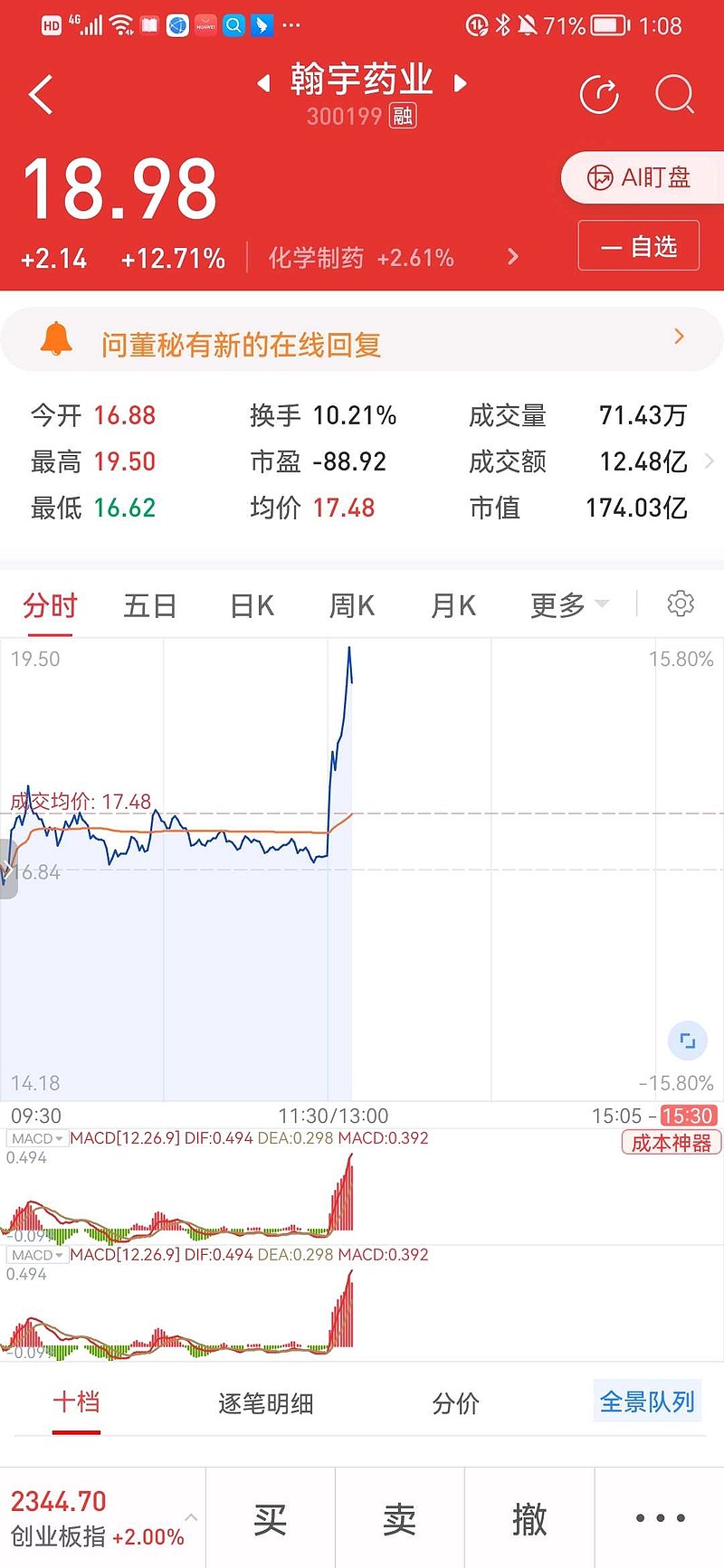Screen dimensions: 724x1568
Task: Switch to the previous stock with left triangle
Action: coord(263,84)
